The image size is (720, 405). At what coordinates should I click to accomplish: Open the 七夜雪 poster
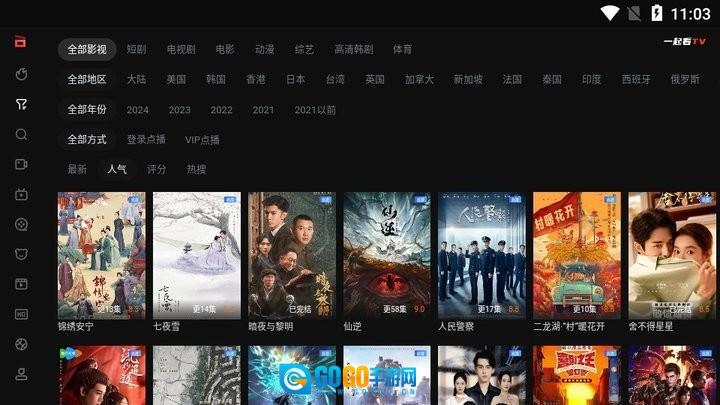click(196, 255)
